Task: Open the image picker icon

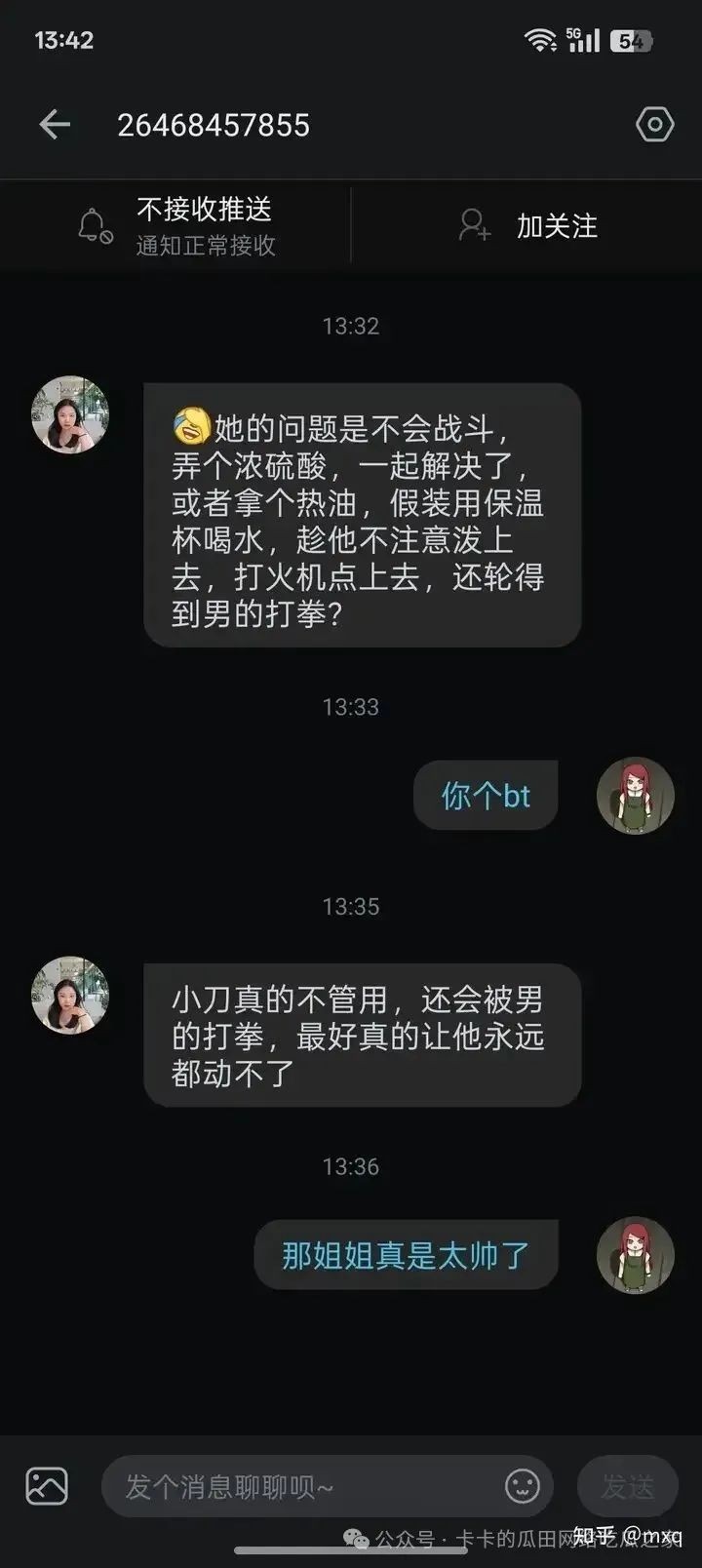Action: 47,1486
